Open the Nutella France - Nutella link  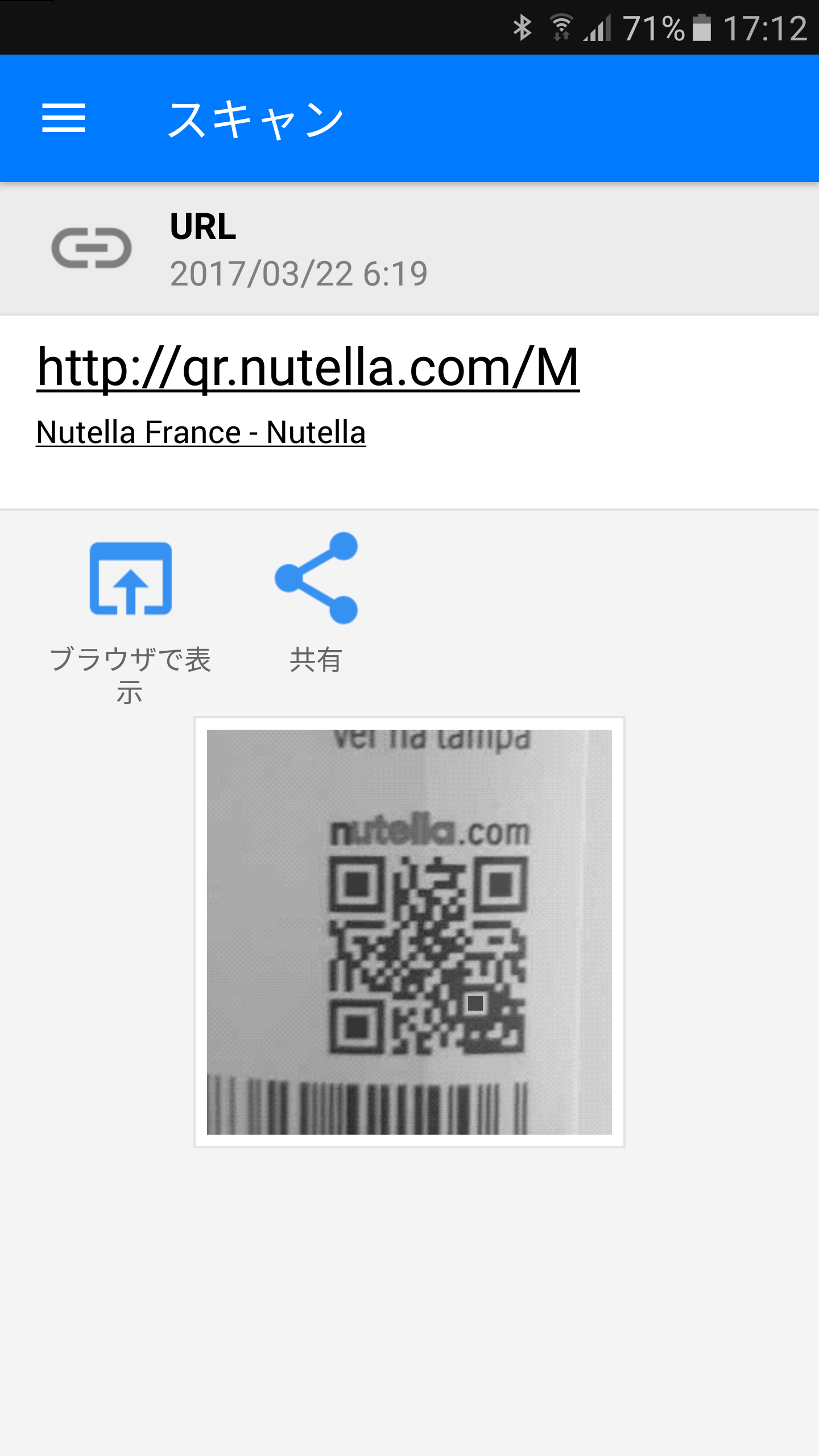click(201, 433)
